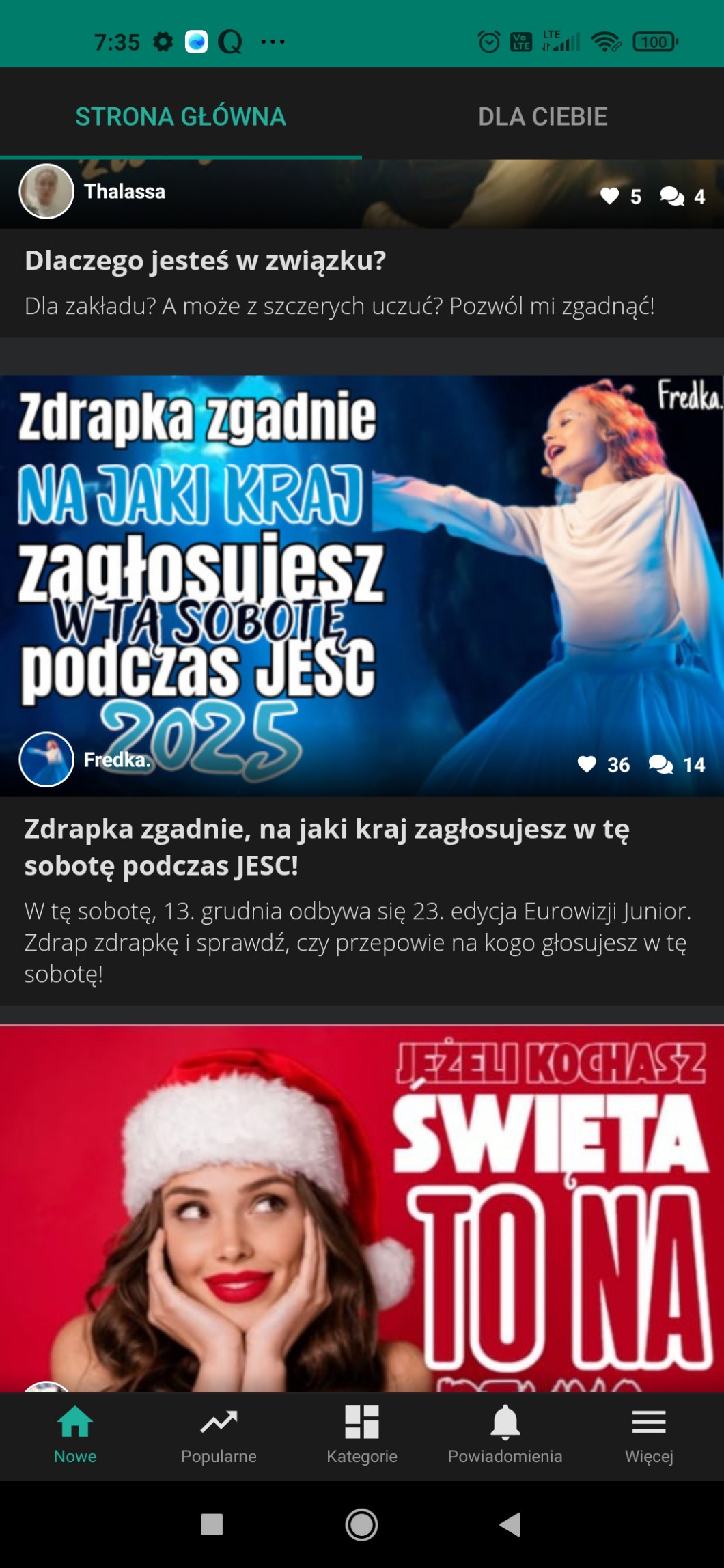Open the Jeżeli kochasz Święta quiz card

coord(362,1209)
